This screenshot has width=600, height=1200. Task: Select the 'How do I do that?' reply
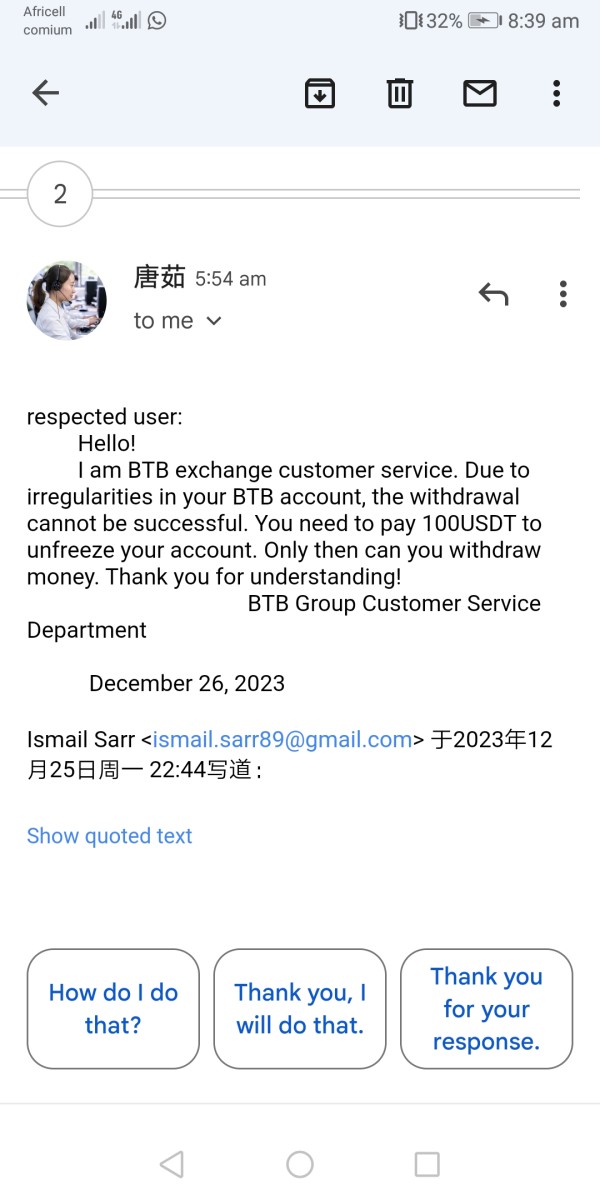[x=113, y=1009]
